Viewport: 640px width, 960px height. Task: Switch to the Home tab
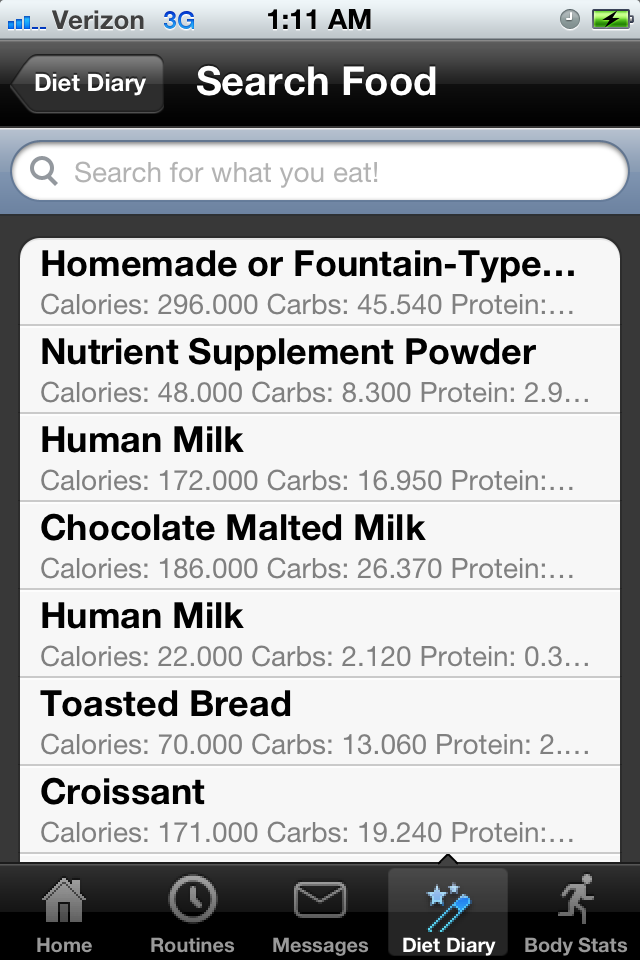tap(63, 914)
